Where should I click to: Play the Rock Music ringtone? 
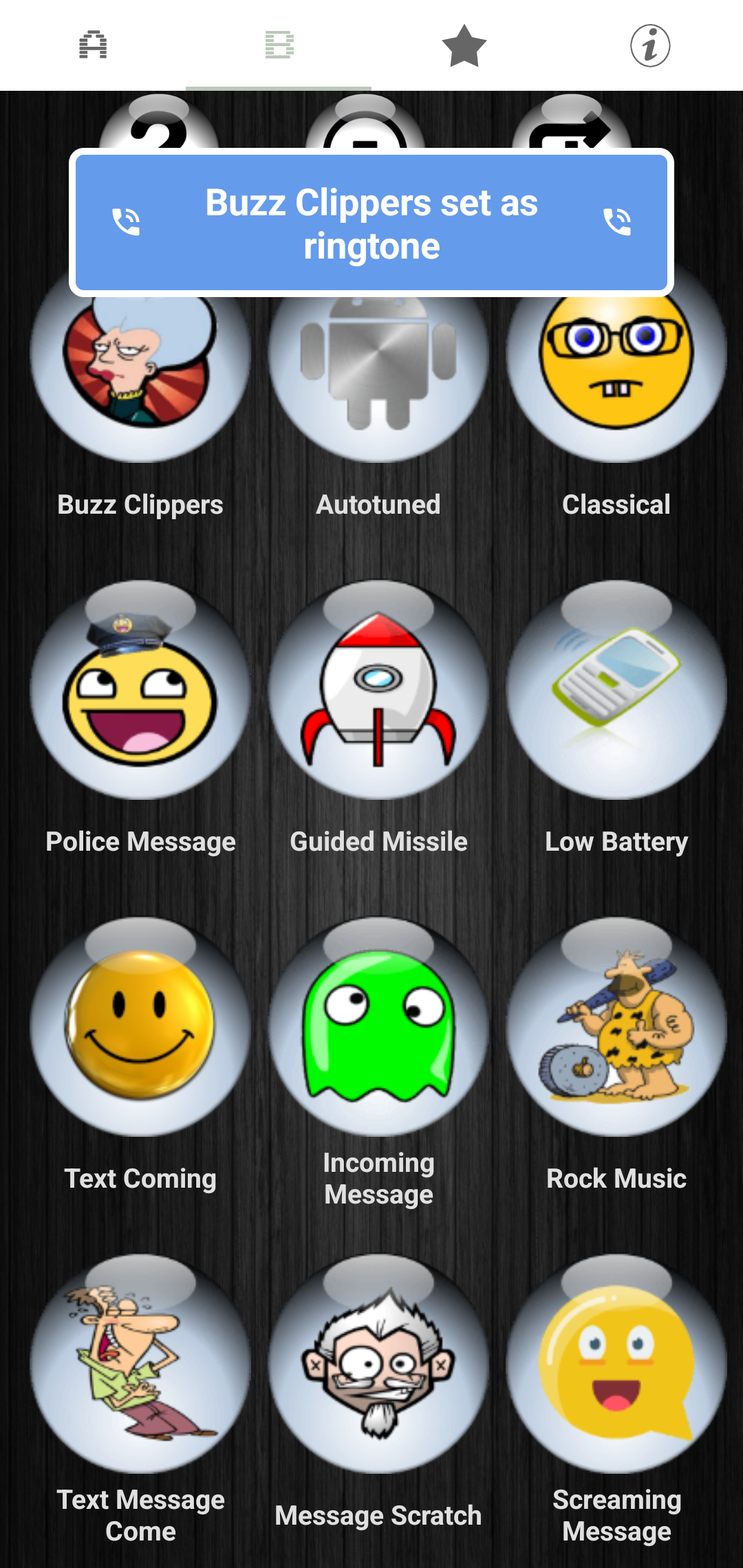[616, 1027]
